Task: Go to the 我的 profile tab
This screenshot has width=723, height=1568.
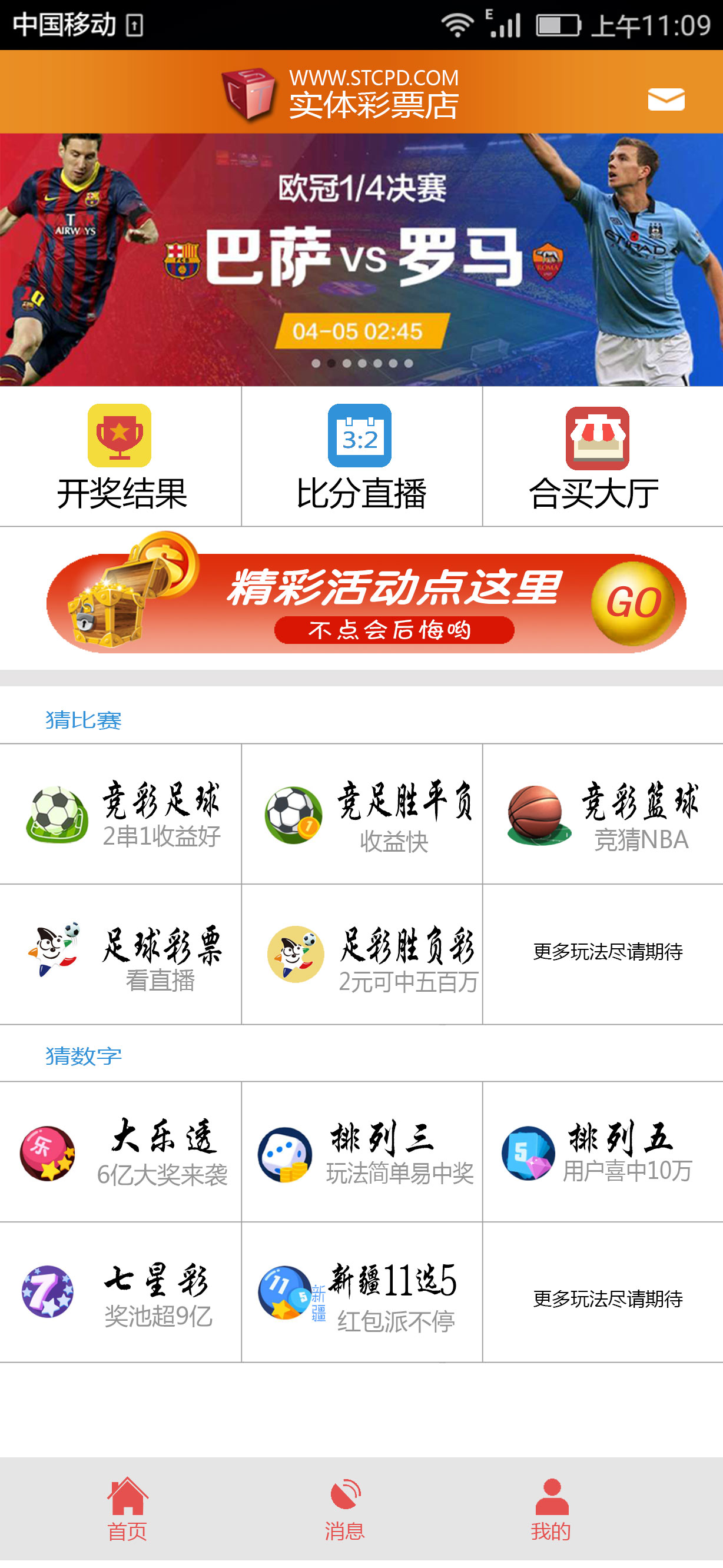Action: pyautogui.click(x=551, y=1509)
